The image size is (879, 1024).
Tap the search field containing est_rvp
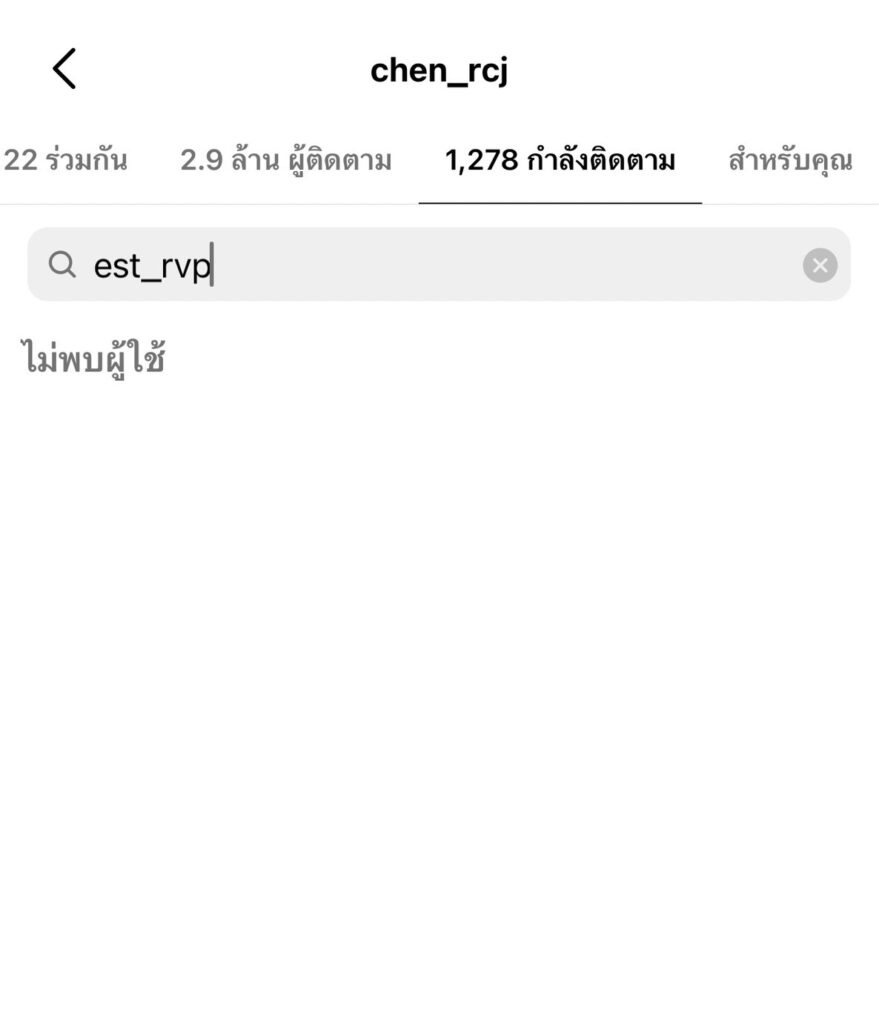[x=430, y=265]
